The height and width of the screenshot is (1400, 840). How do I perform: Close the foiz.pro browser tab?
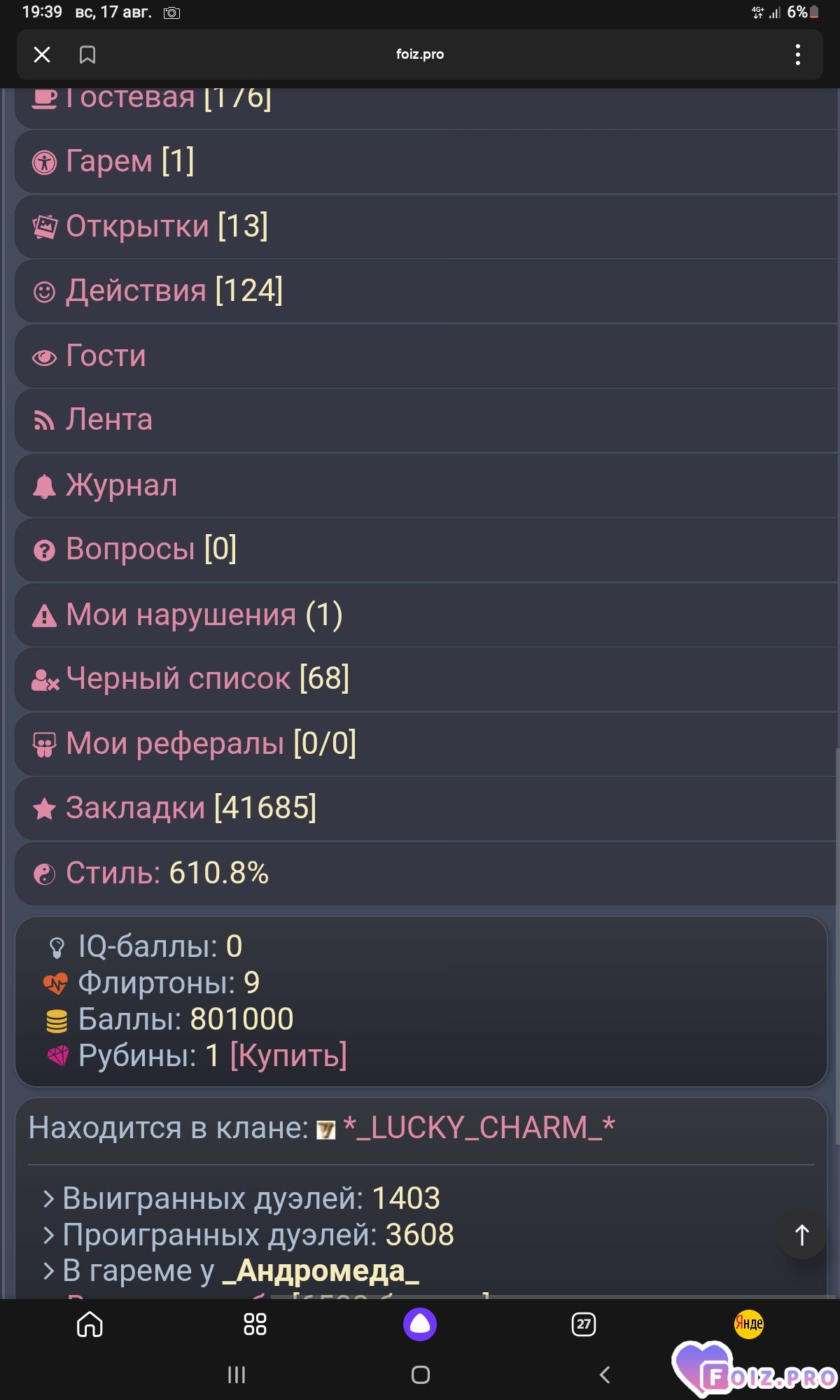click(x=42, y=55)
